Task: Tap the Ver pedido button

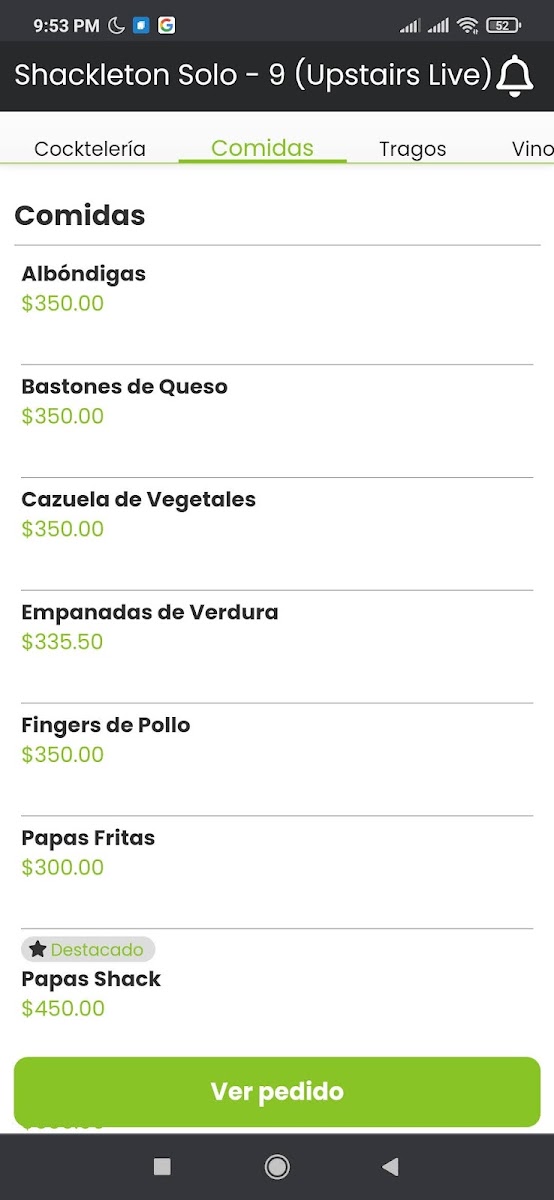Action: (x=277, y=1092)
